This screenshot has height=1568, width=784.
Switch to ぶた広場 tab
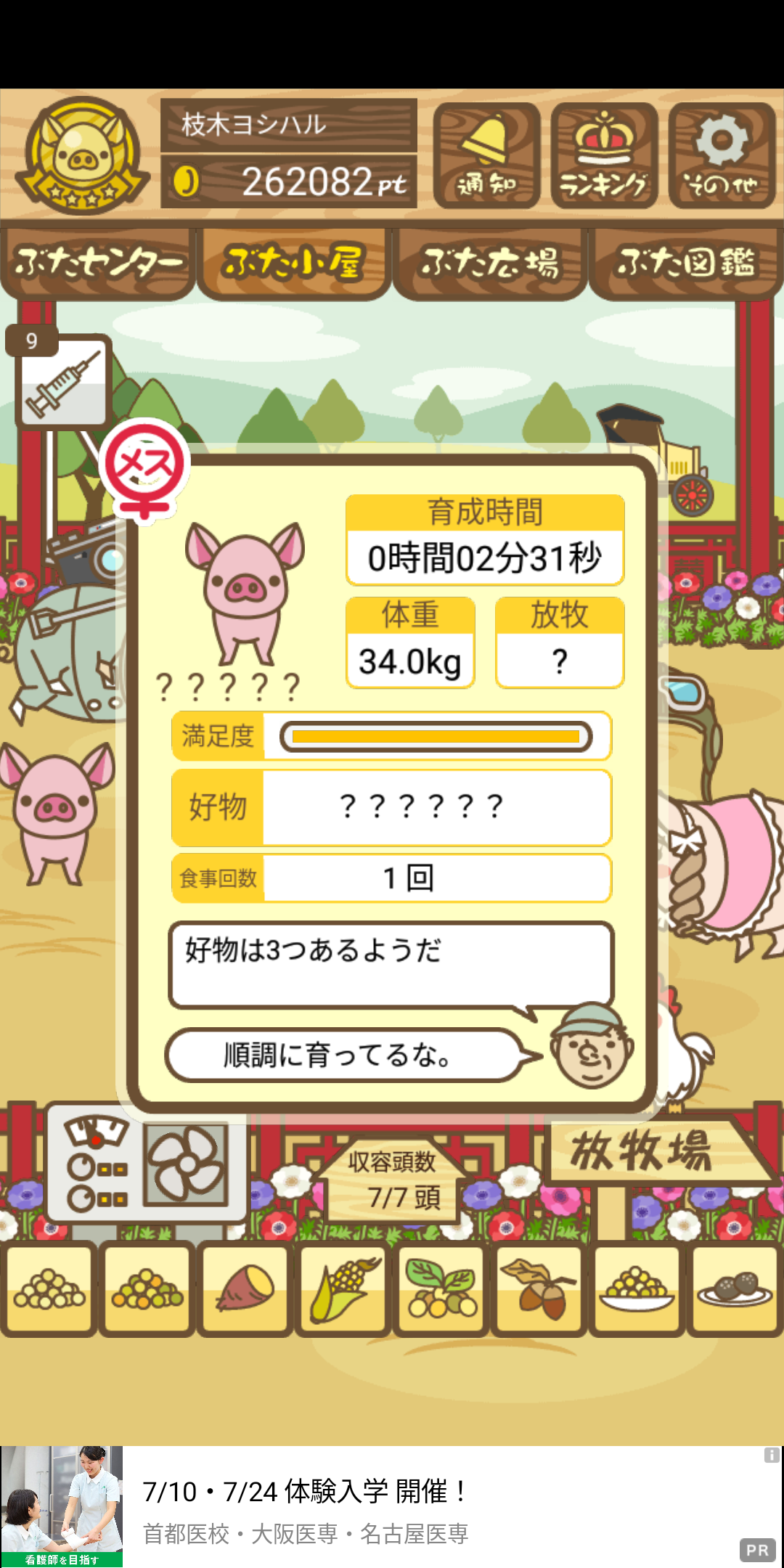[x=490, y=263]
